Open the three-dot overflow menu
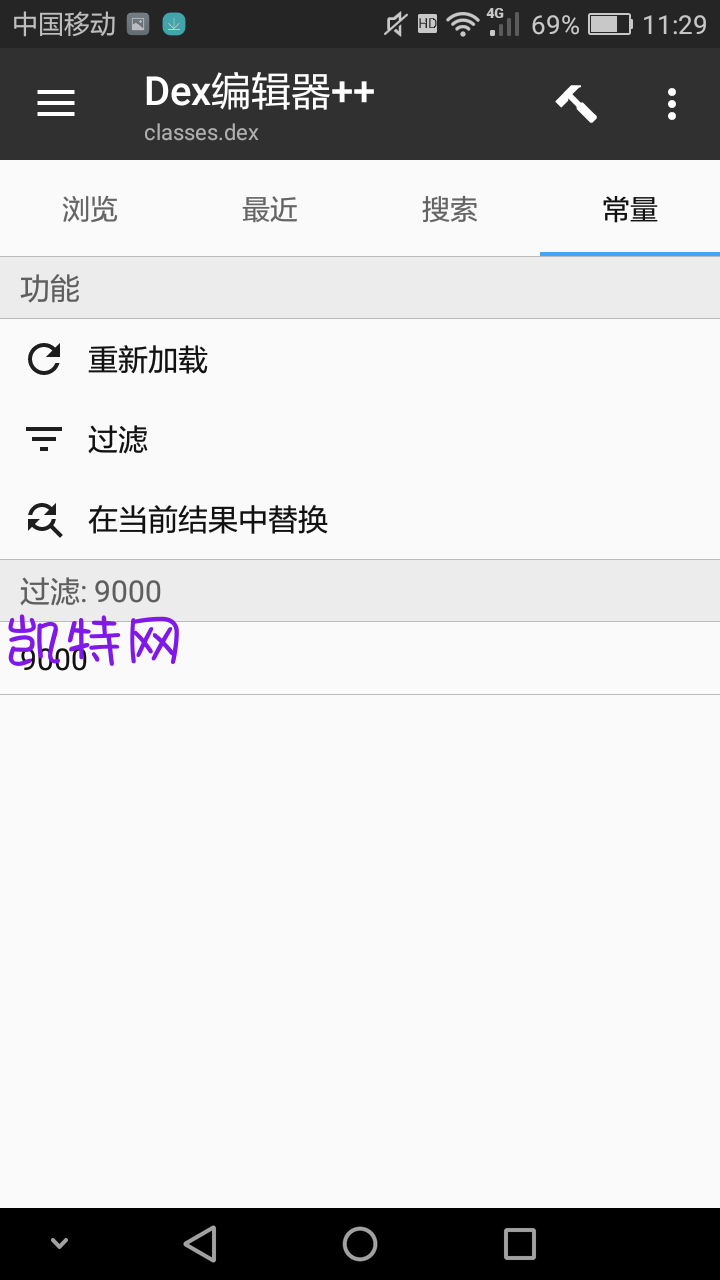Image resolution: width=720 pixels, height=1280 pixels. (672, 103)
